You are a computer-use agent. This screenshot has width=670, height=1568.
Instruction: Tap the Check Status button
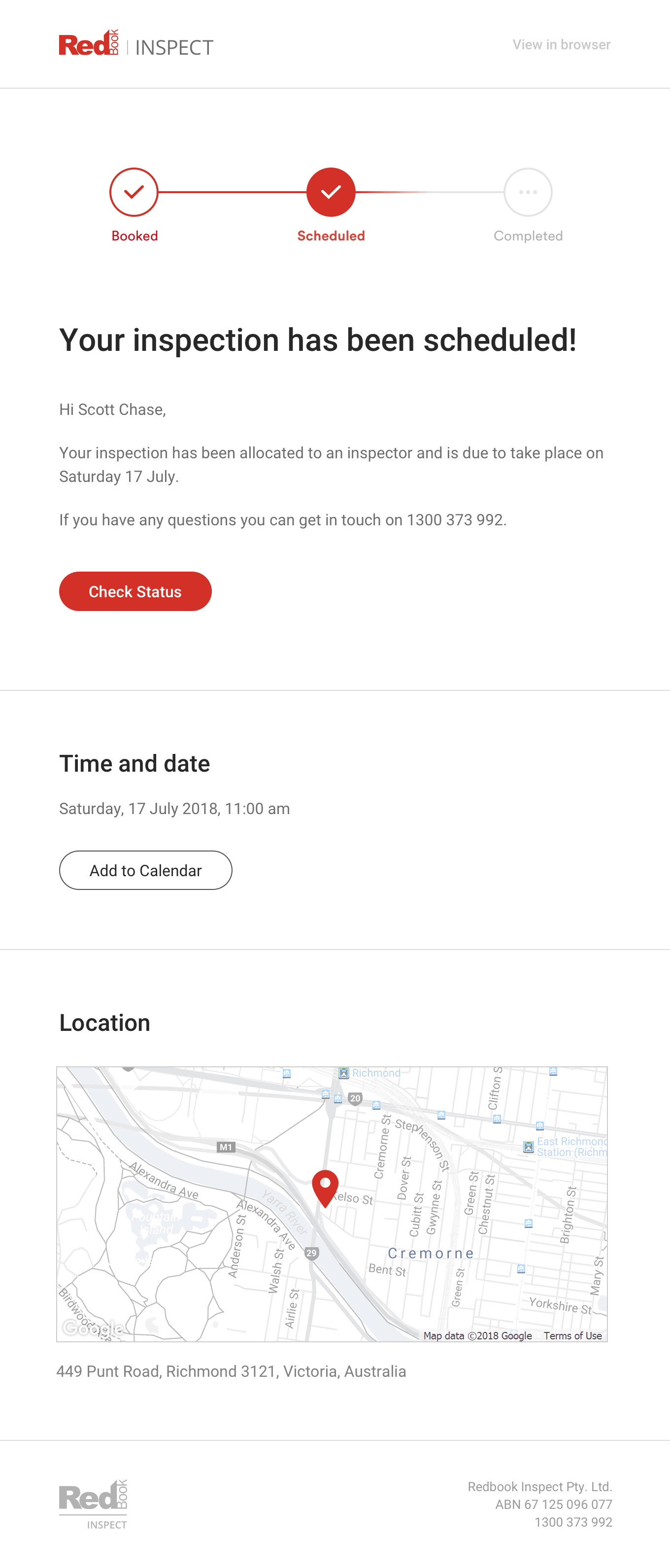(135, 591)
